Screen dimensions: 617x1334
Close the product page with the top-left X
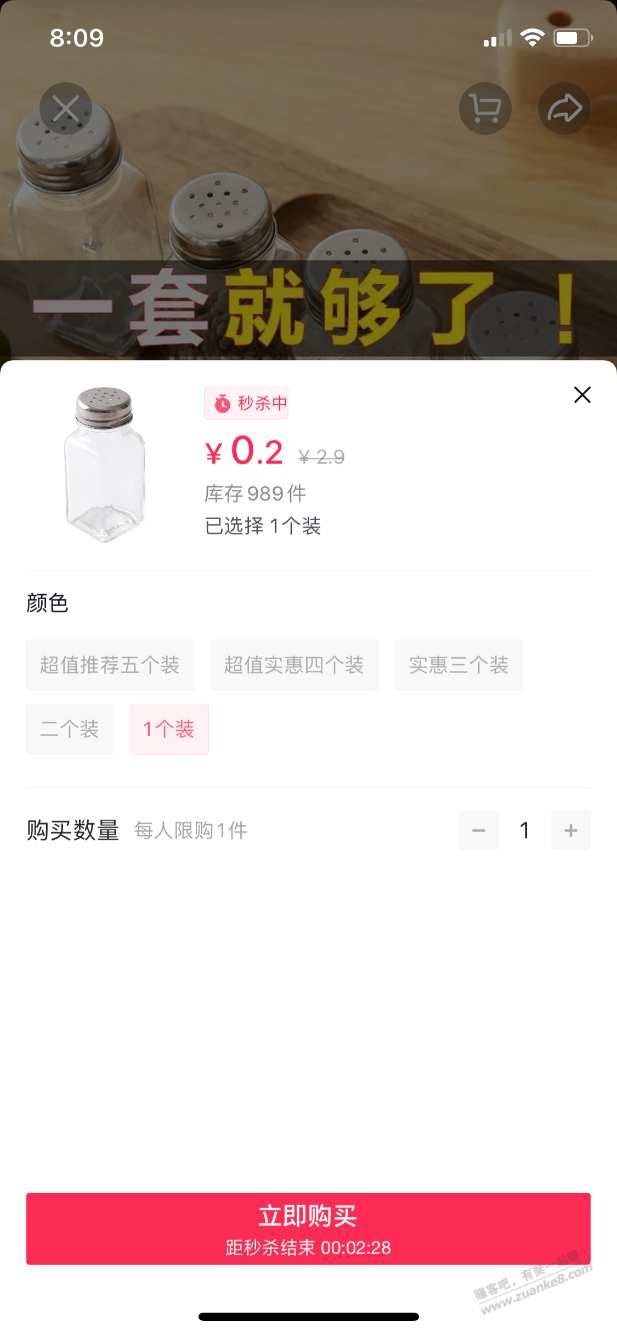click(x=66, y=108)
